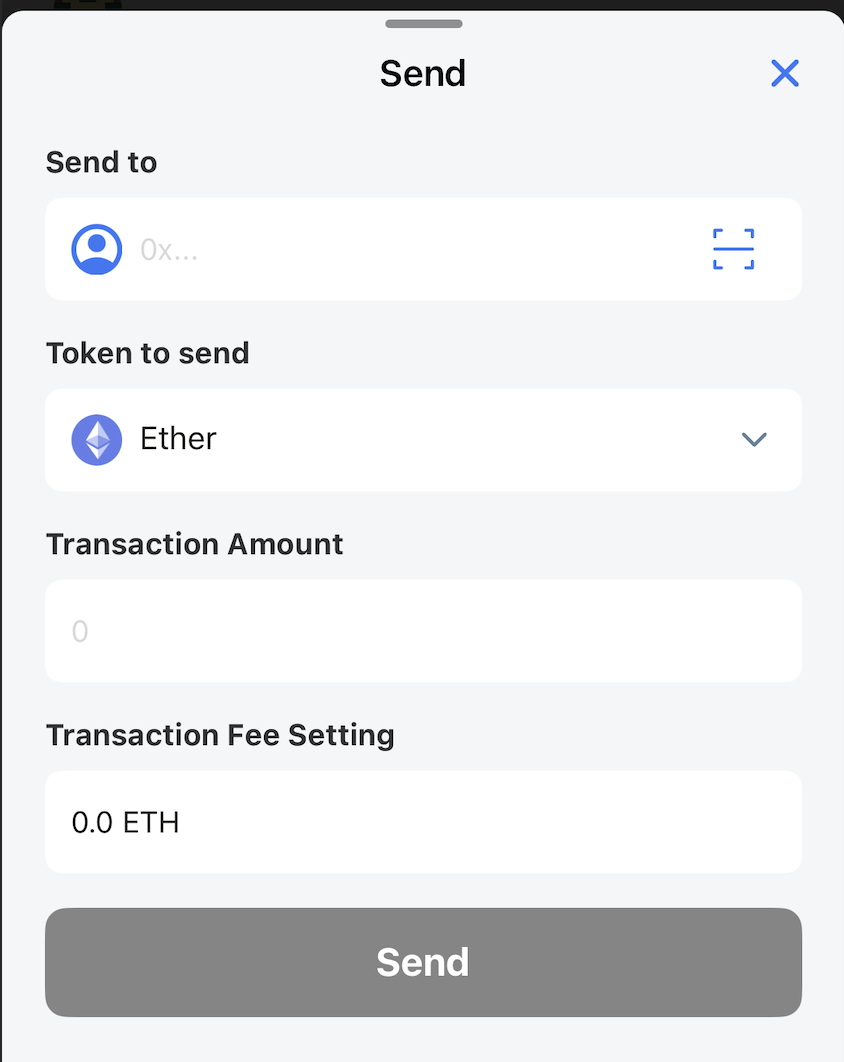Select the Token to send label
Screen dimensions: 844x1062
(147, 353)
